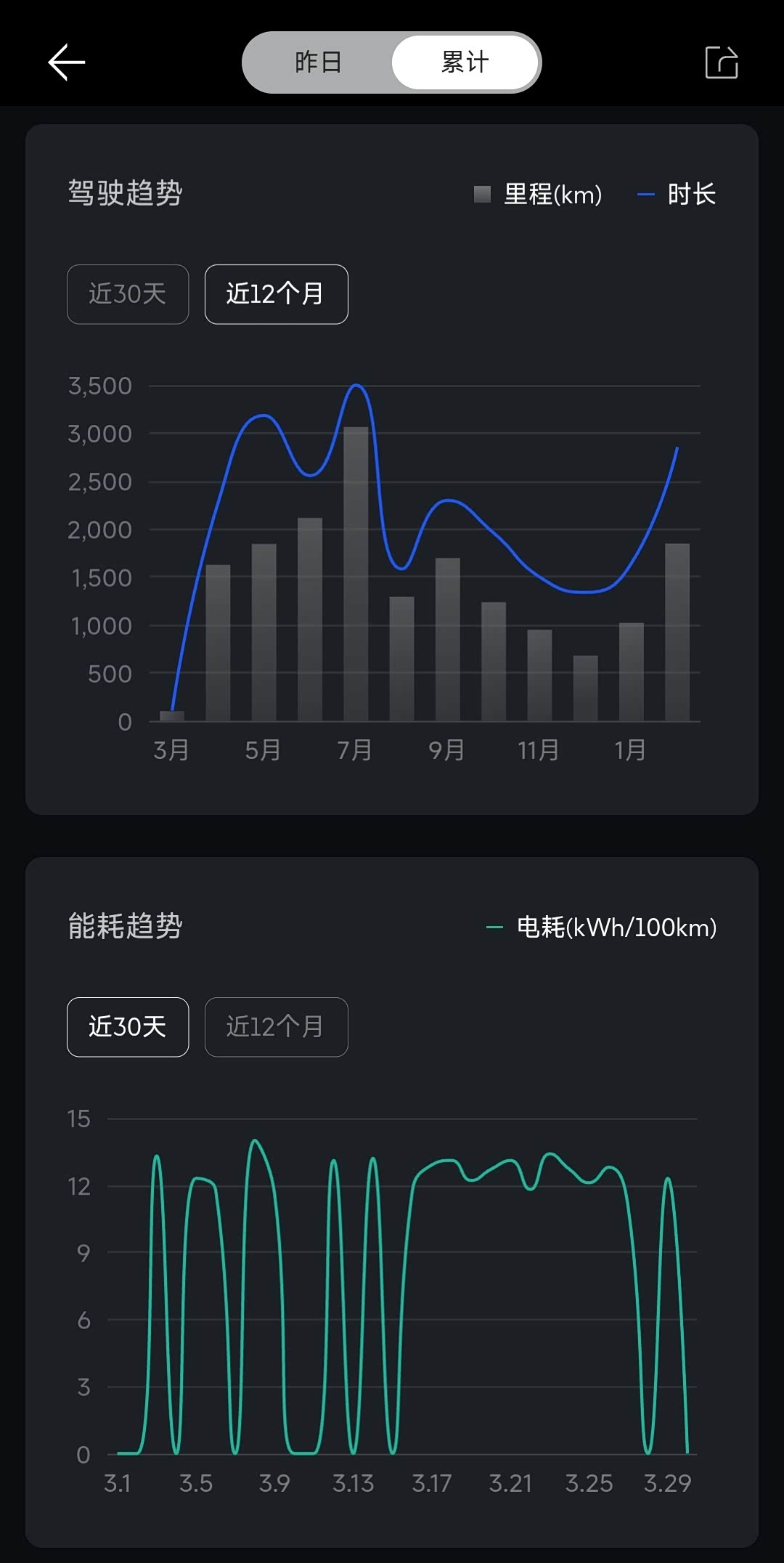
Task: Switch to the 昨日 tab
Action: click(x=318, y=62)
